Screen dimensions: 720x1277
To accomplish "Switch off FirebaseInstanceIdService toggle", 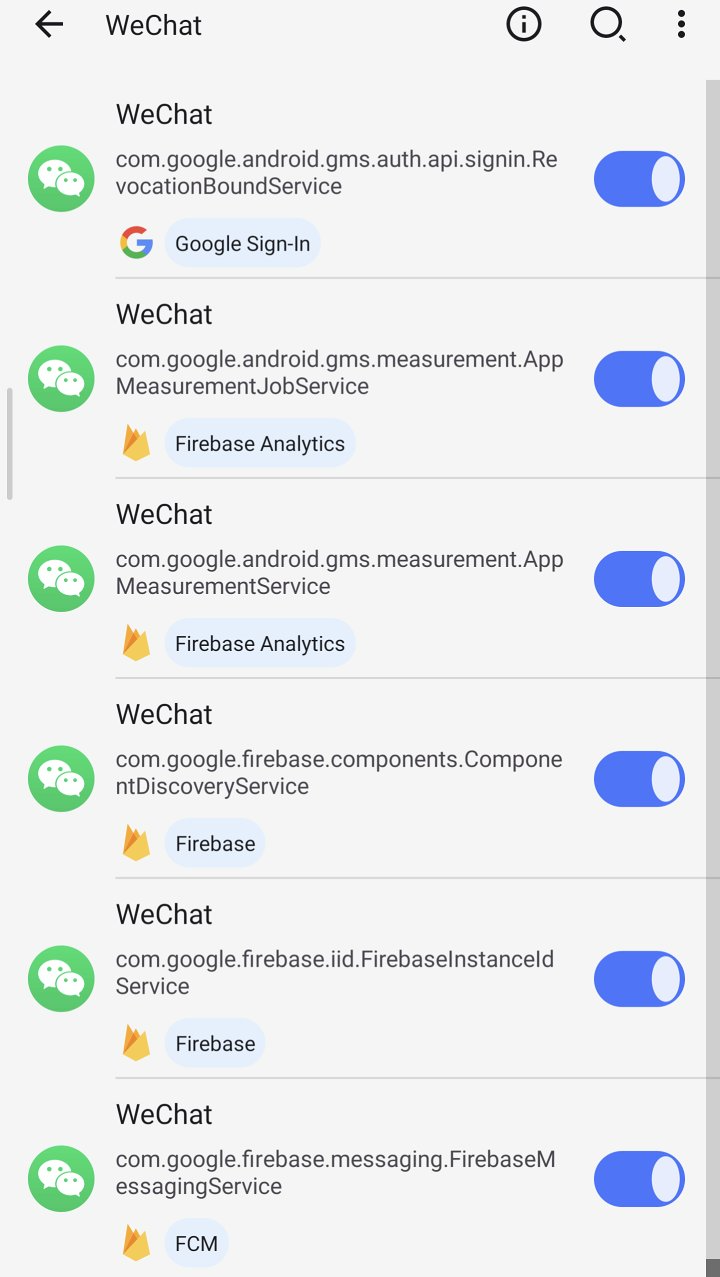I will [x=639, y=979].
